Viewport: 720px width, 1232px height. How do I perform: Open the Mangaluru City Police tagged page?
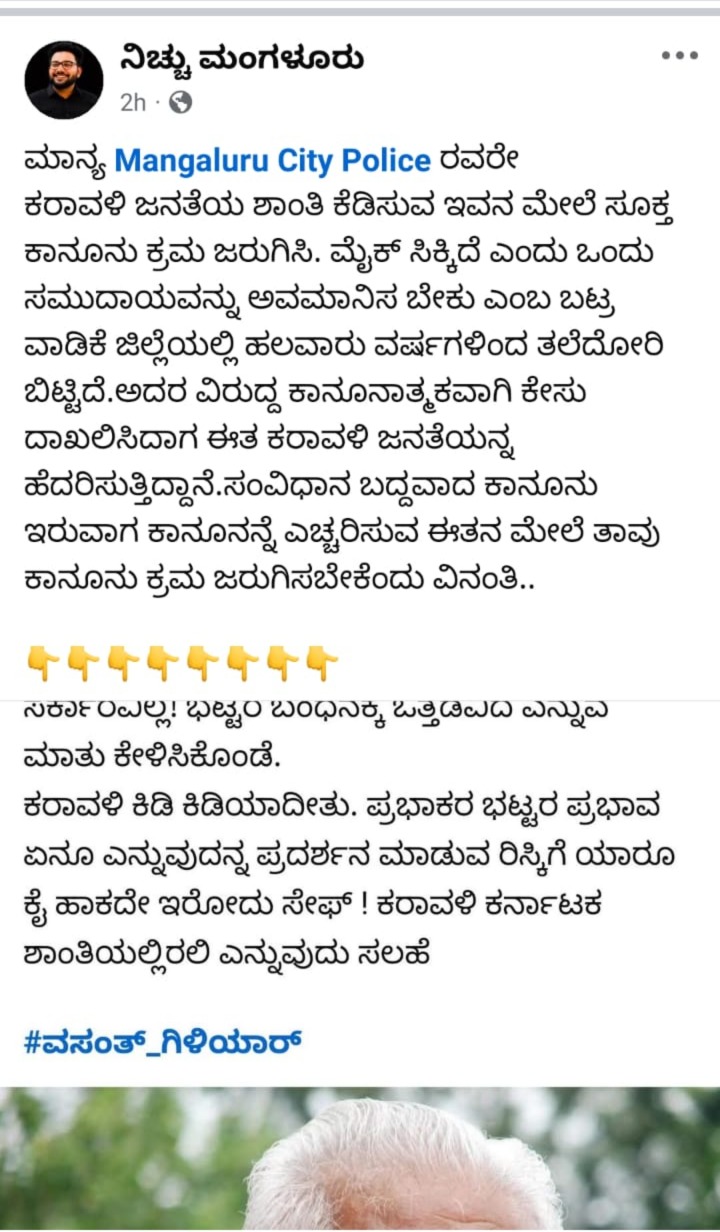(272, 160)
